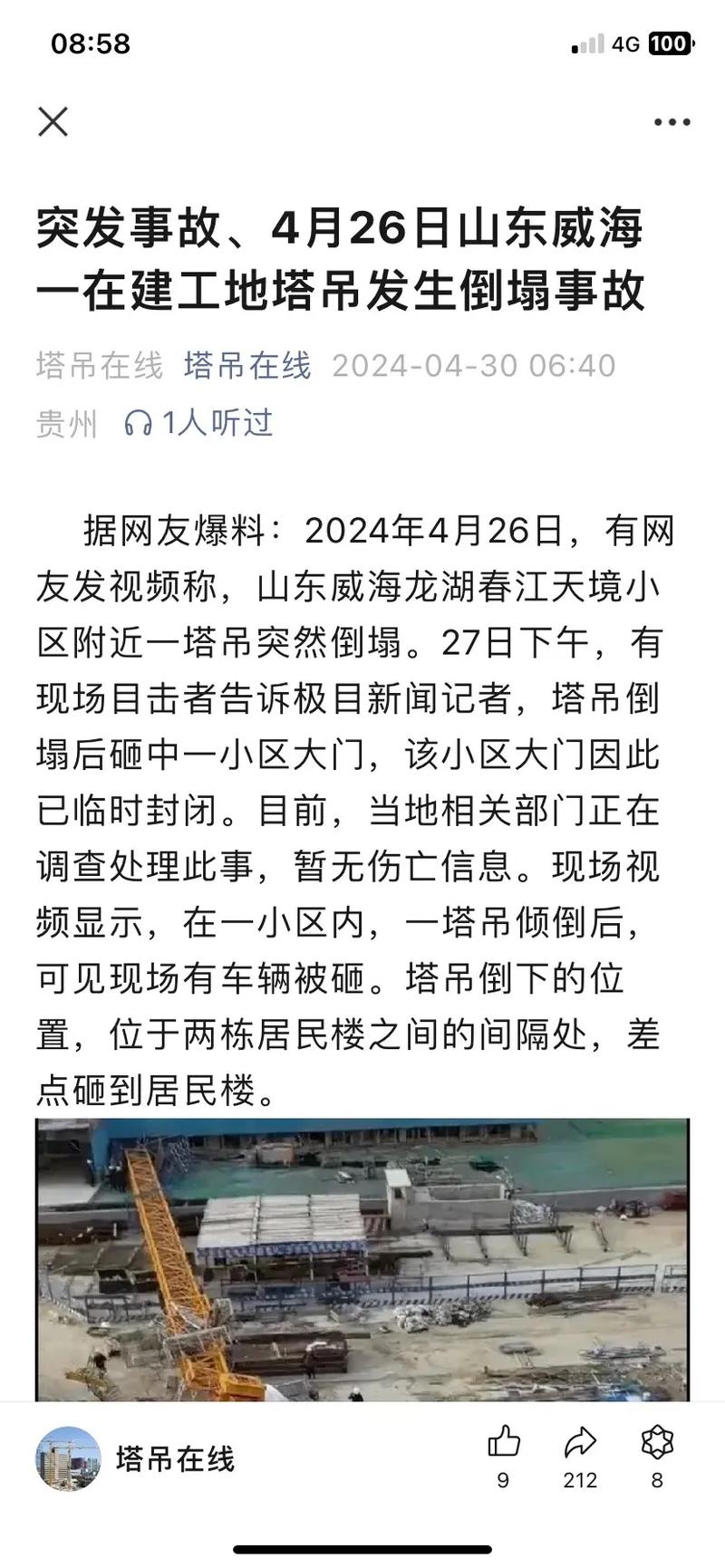This screenshot has width=725, height=1568.
Task: View the collapsed crane photo
Action: tap(362, 1260)
